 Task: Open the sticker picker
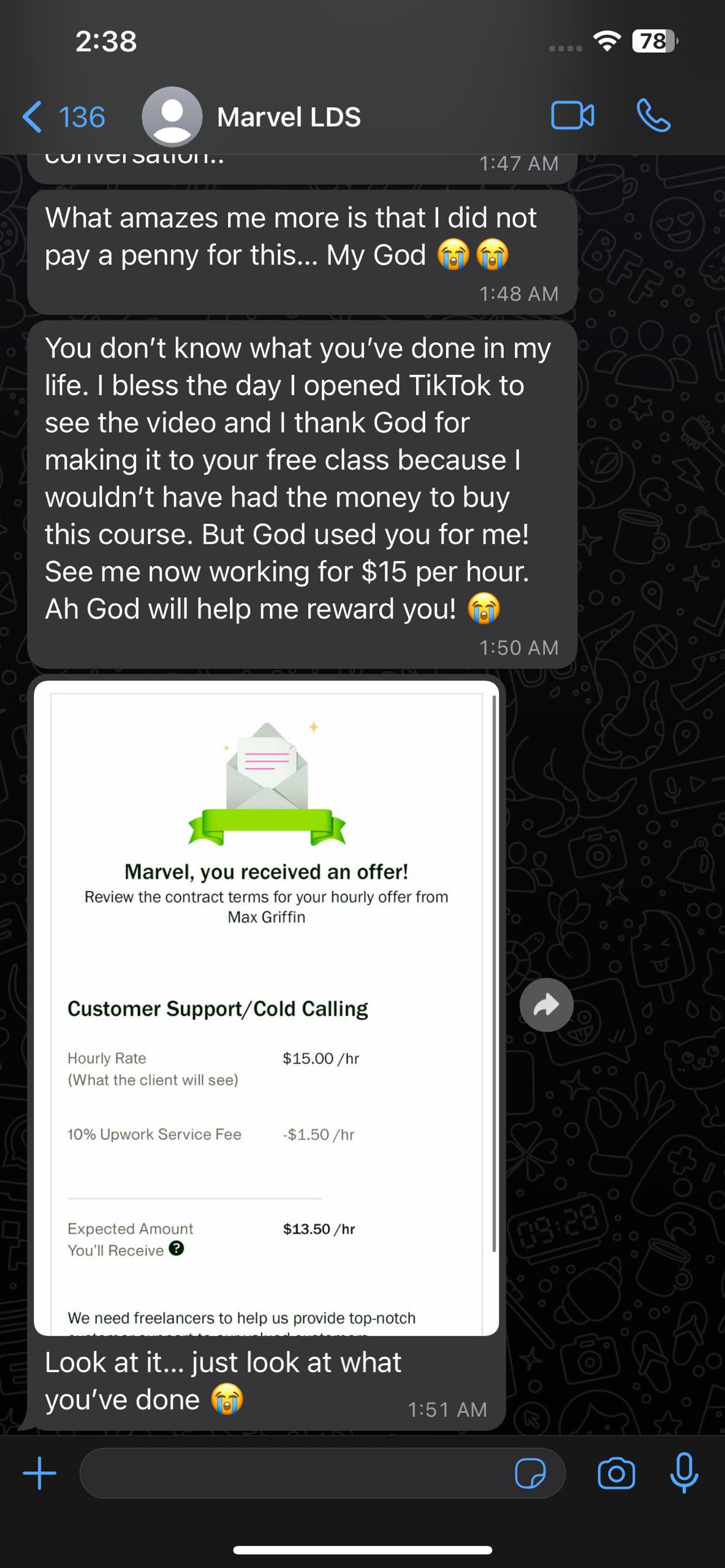(530, 1472)
